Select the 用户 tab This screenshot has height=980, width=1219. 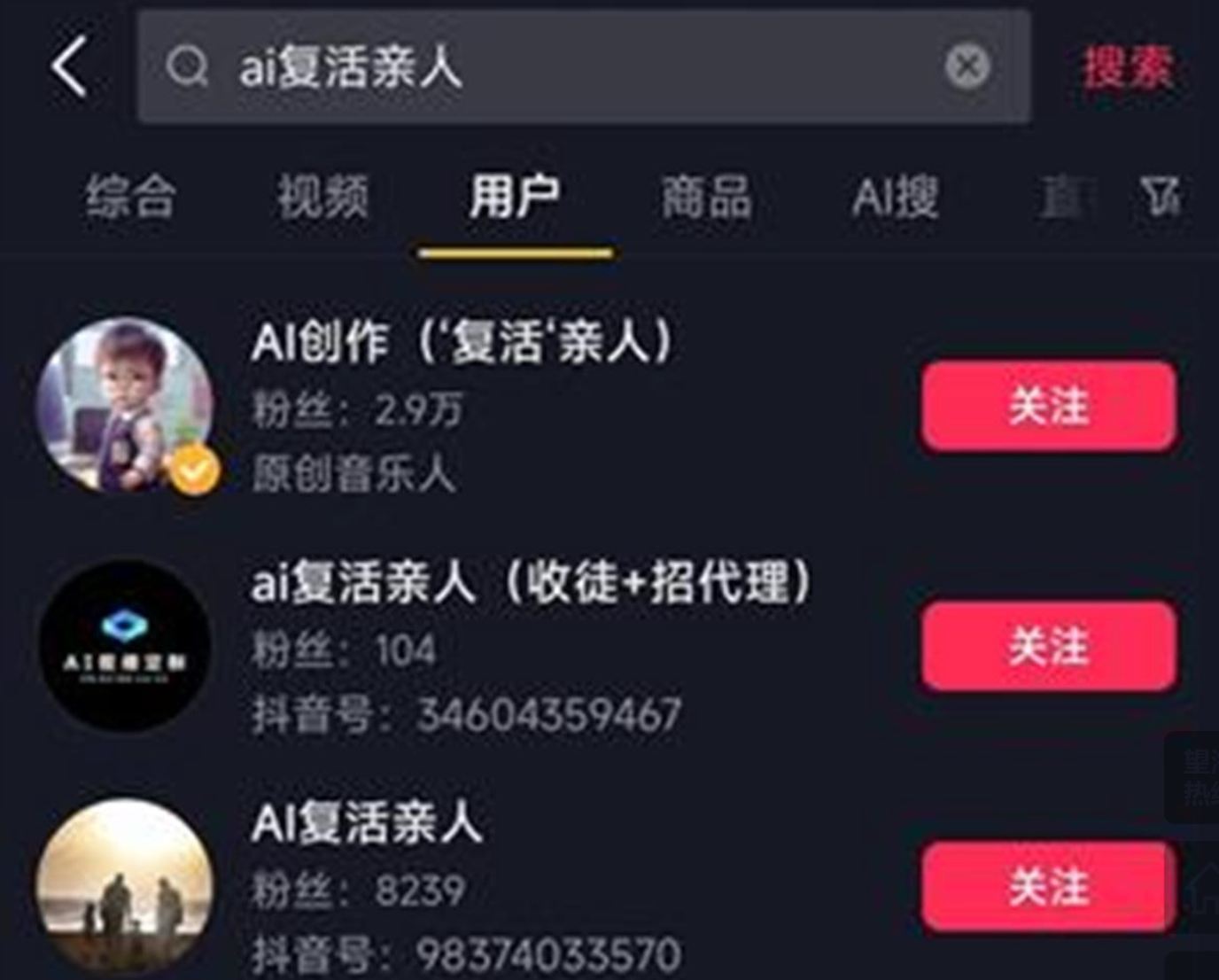pyautogui.click(x=515, y=197)
